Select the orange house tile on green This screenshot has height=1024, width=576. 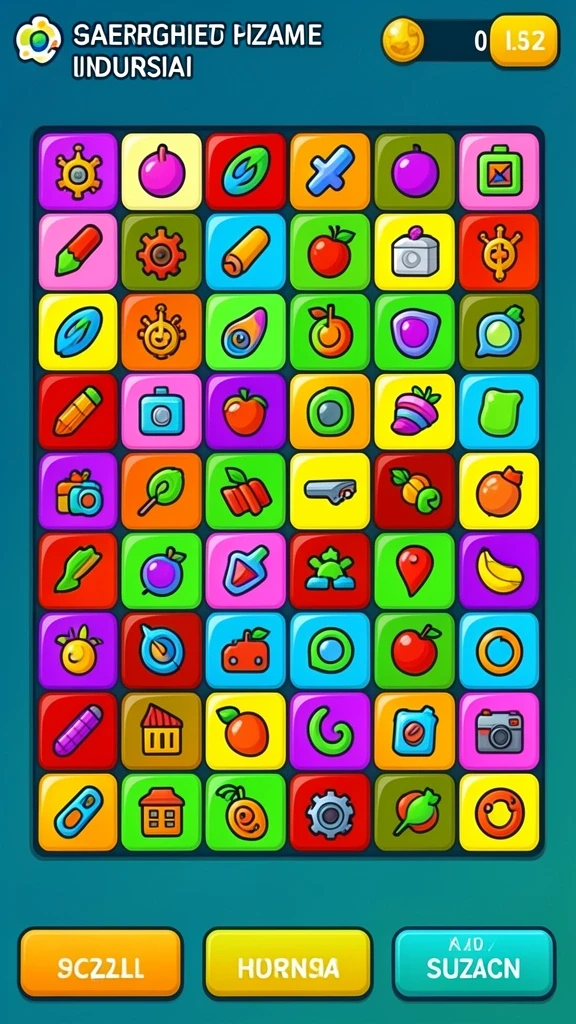click(x=161, y=812)
